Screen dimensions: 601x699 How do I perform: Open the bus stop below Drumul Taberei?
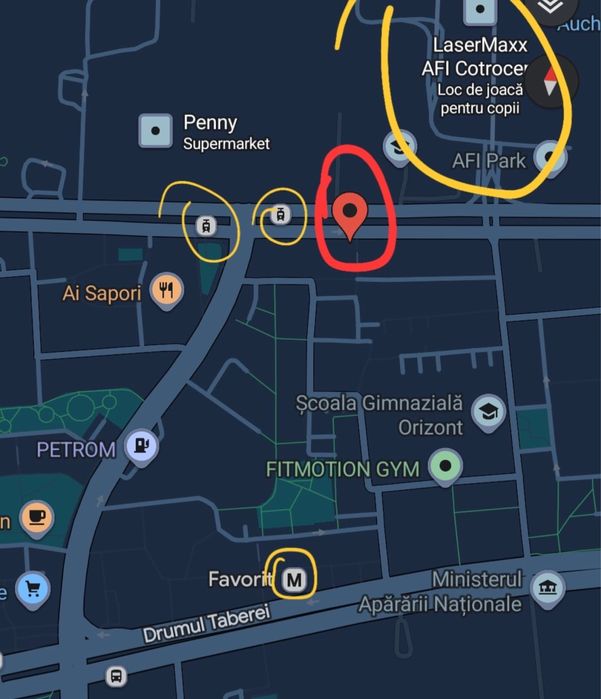(117, 677)
